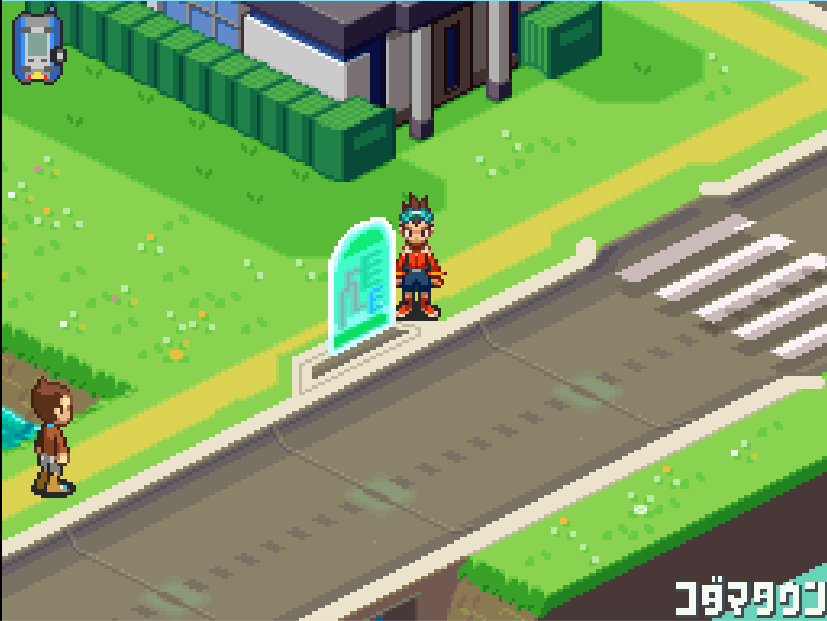827x621 pixels.
Task: Inspect the green holographic signboard
Action: [x=360, y=286]
